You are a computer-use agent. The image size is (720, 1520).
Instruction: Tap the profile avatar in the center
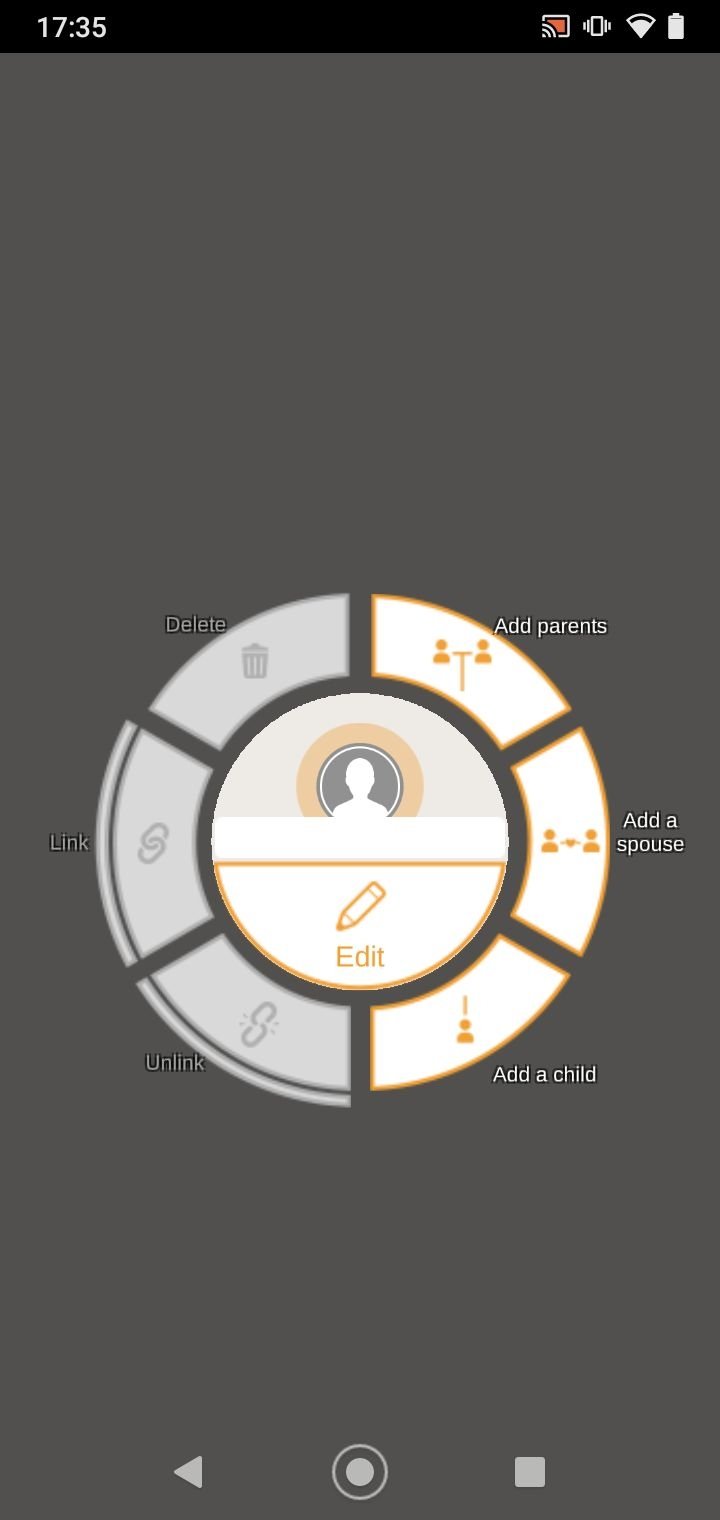coord(360,785)
